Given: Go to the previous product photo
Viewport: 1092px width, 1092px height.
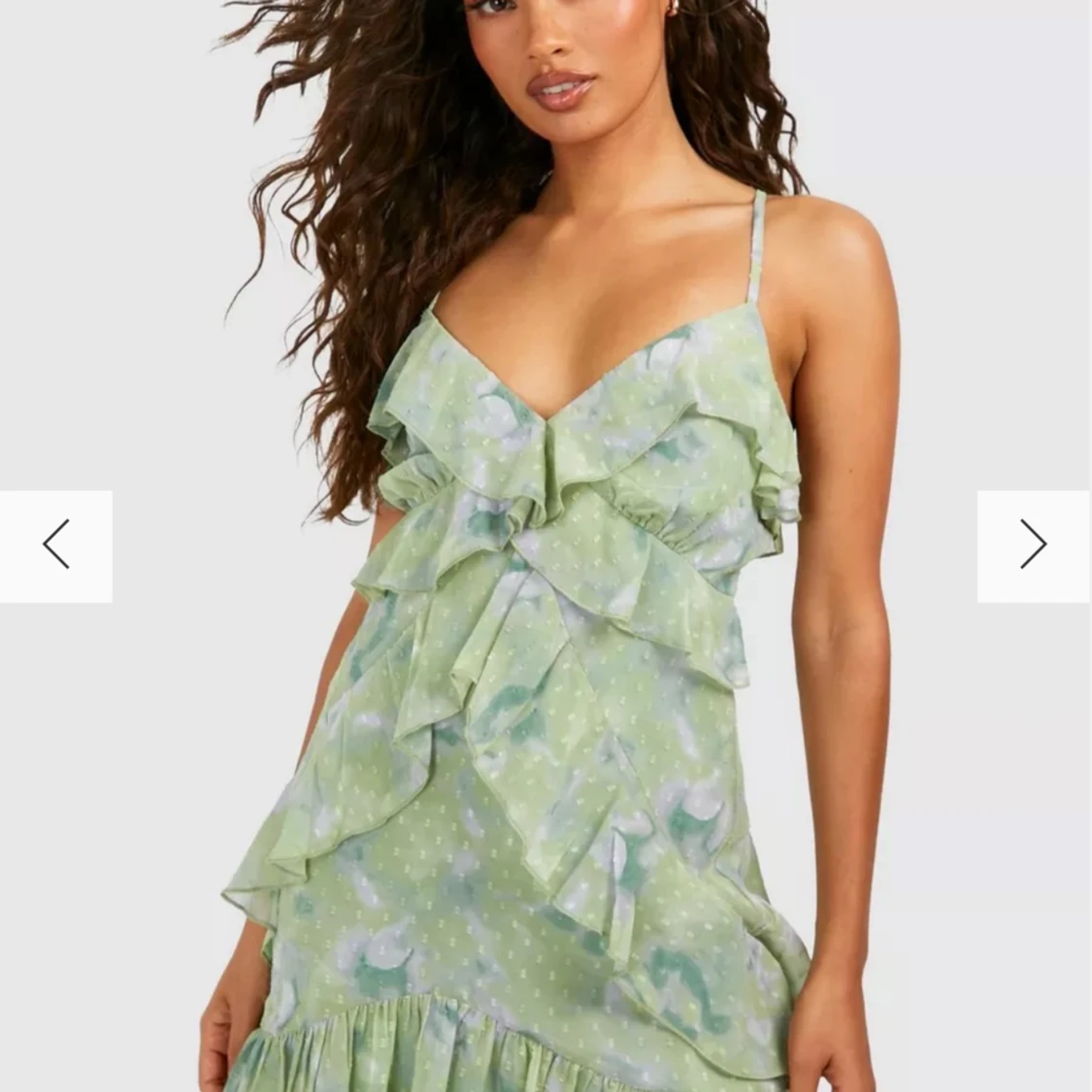Looking at the screenshot, I should [56, 546].
